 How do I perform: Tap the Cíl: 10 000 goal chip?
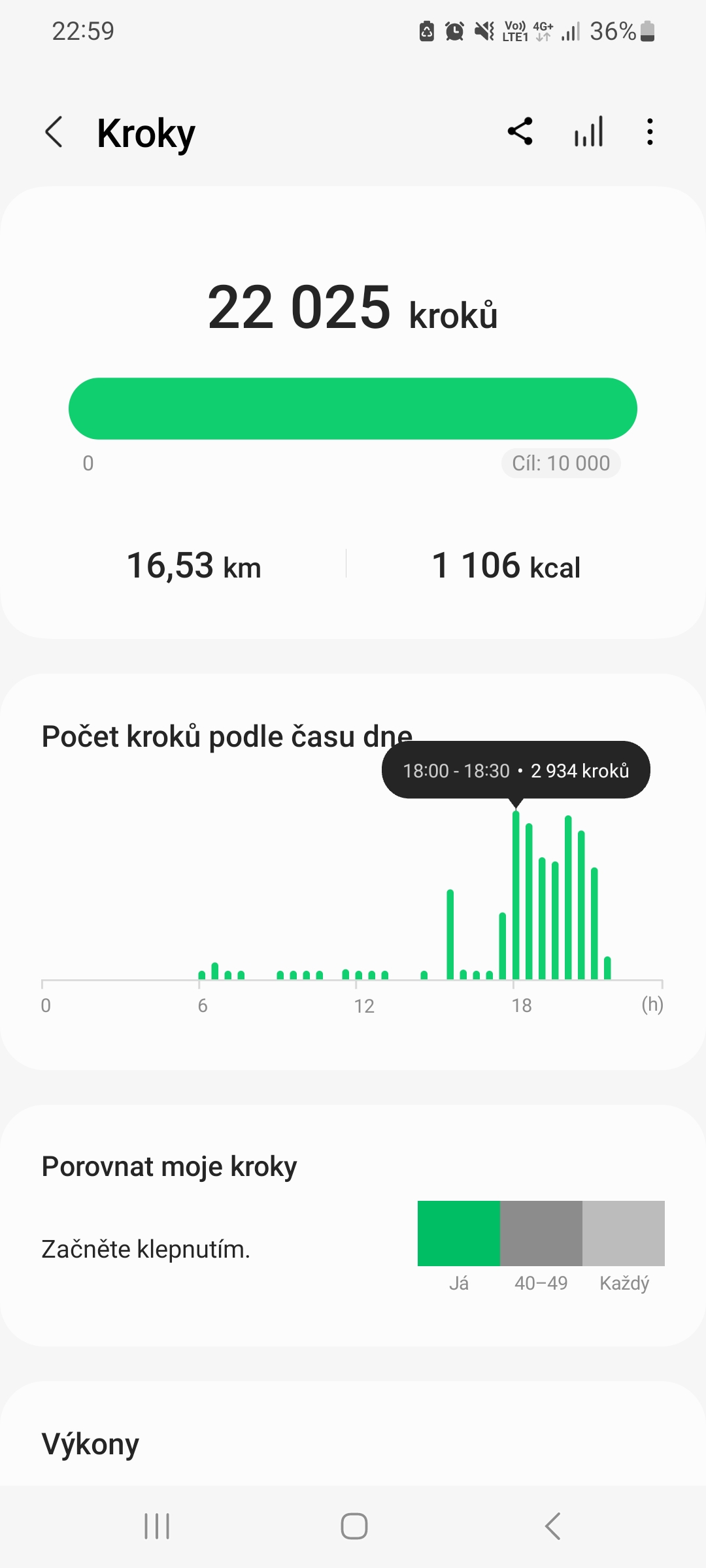coord(561,463)
